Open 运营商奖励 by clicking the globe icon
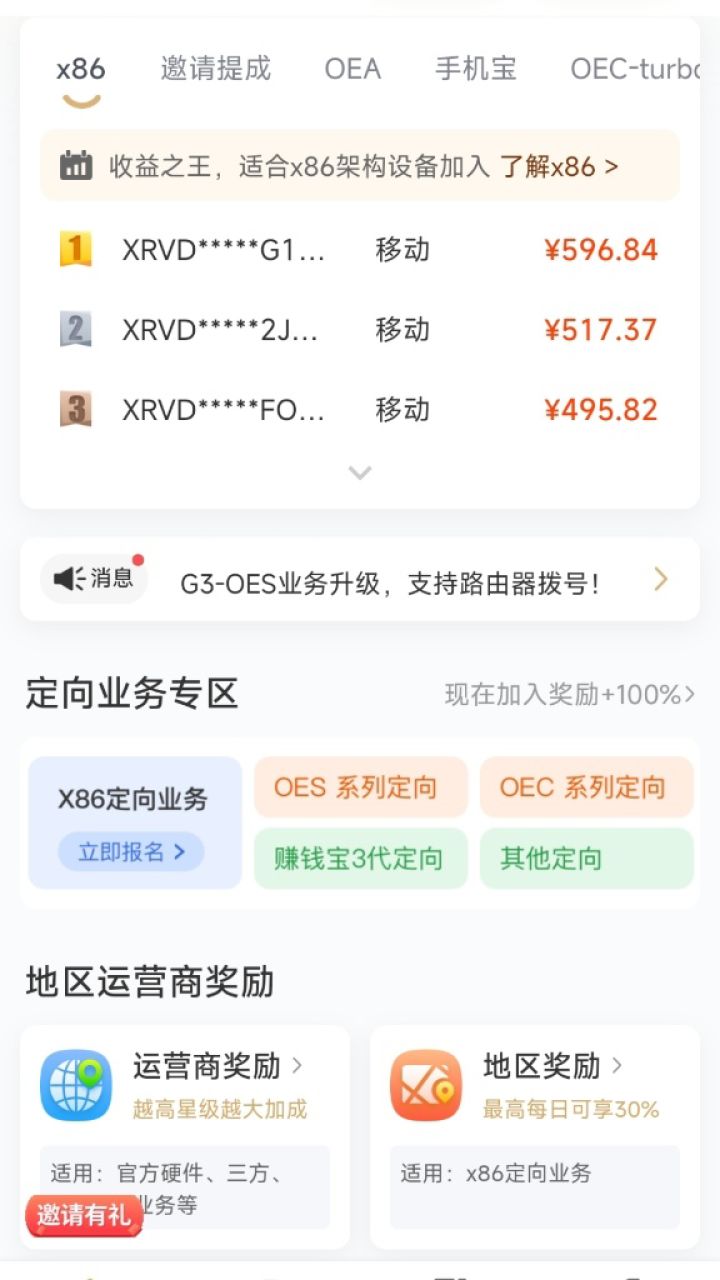This screenshot has width=720, height=1280. [x=75, y=1087]
